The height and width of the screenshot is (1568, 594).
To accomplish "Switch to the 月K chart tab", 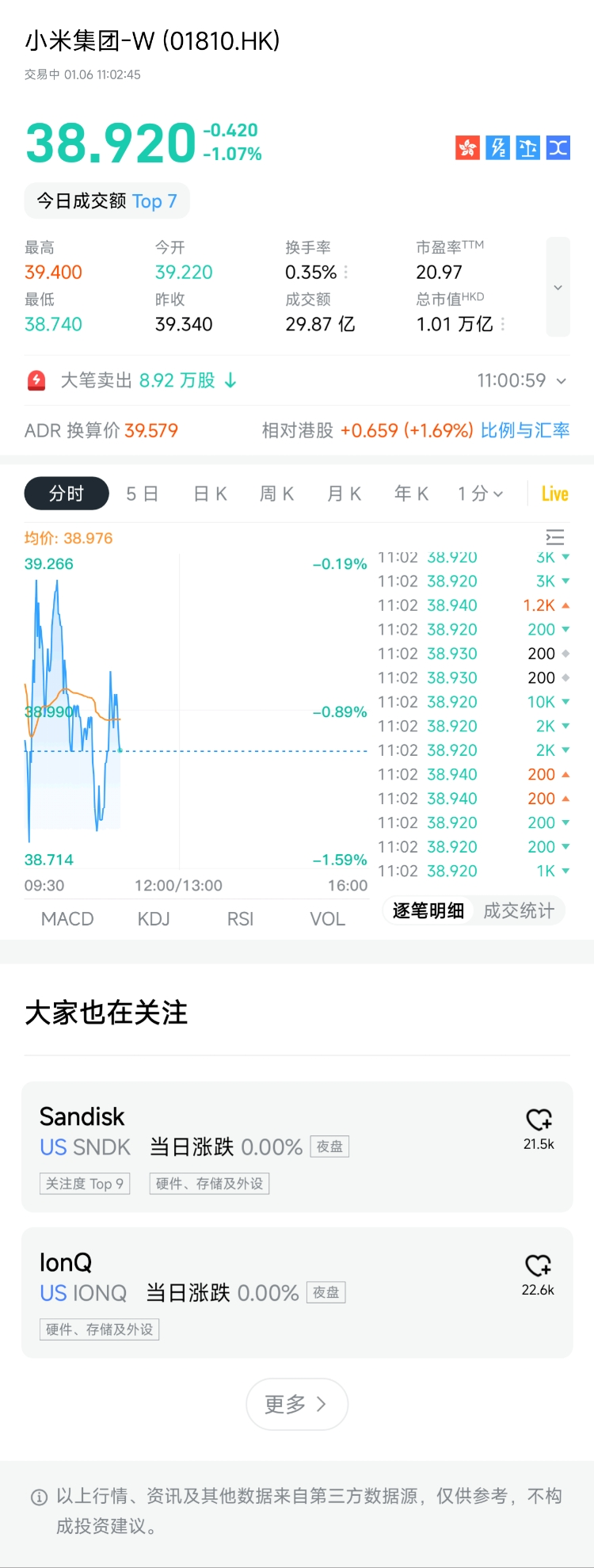I will click(345, 494).
